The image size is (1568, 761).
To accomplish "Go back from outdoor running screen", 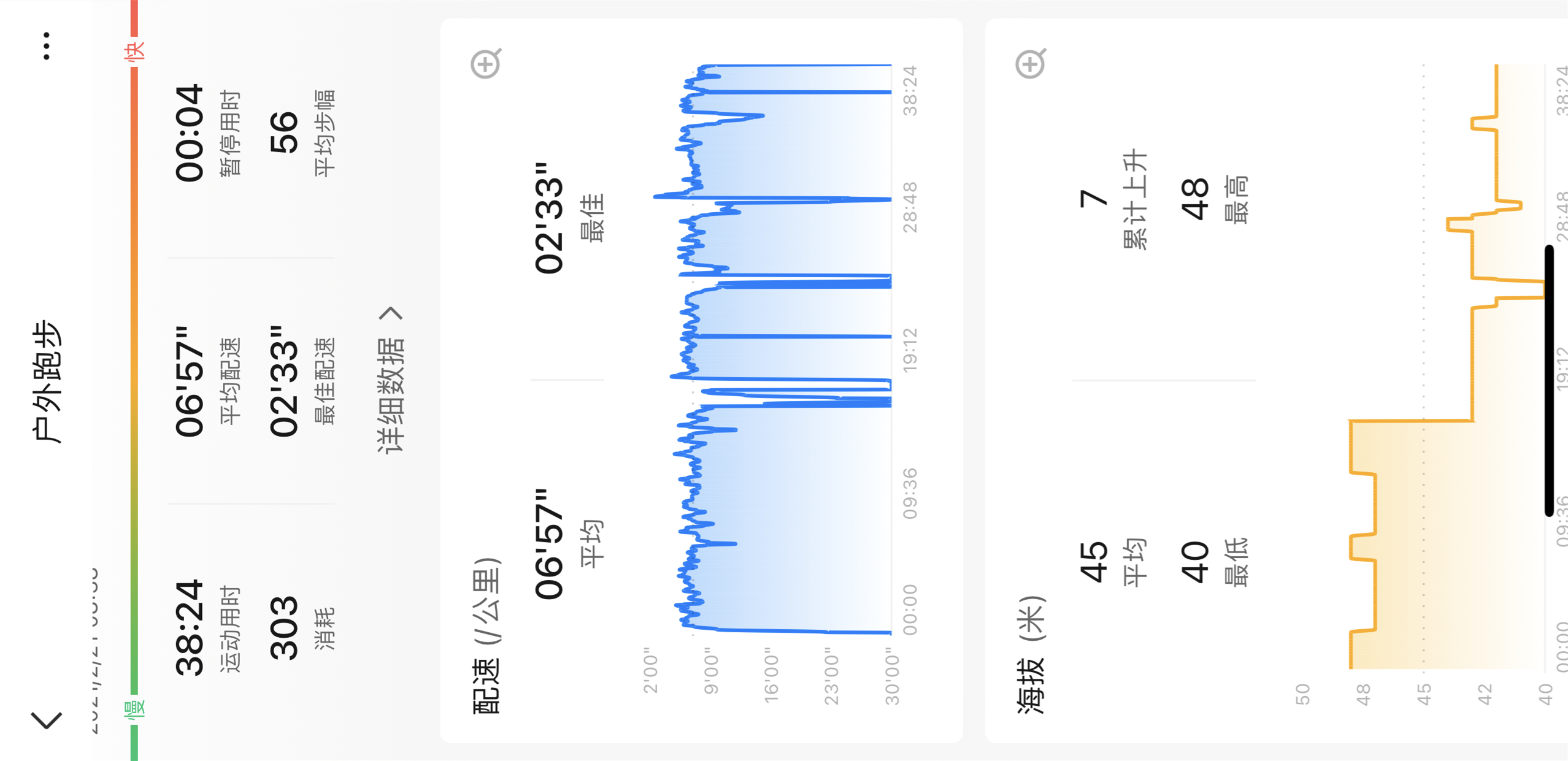I will [x=47, y=721].
